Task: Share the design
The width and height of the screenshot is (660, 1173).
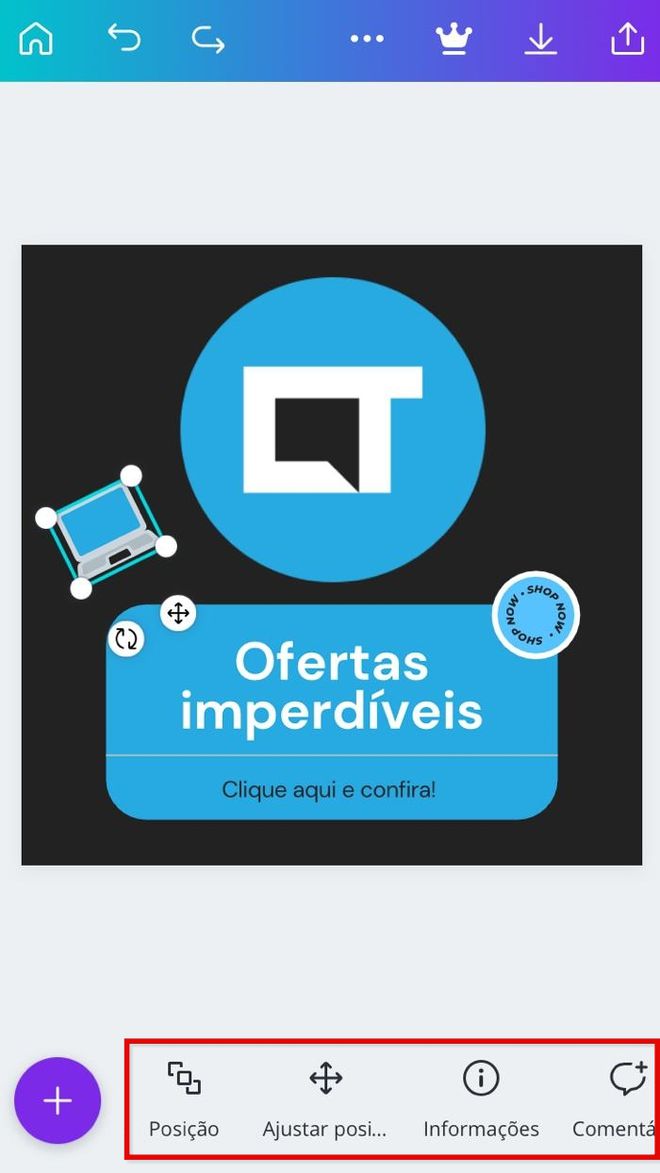Action: 627,39
